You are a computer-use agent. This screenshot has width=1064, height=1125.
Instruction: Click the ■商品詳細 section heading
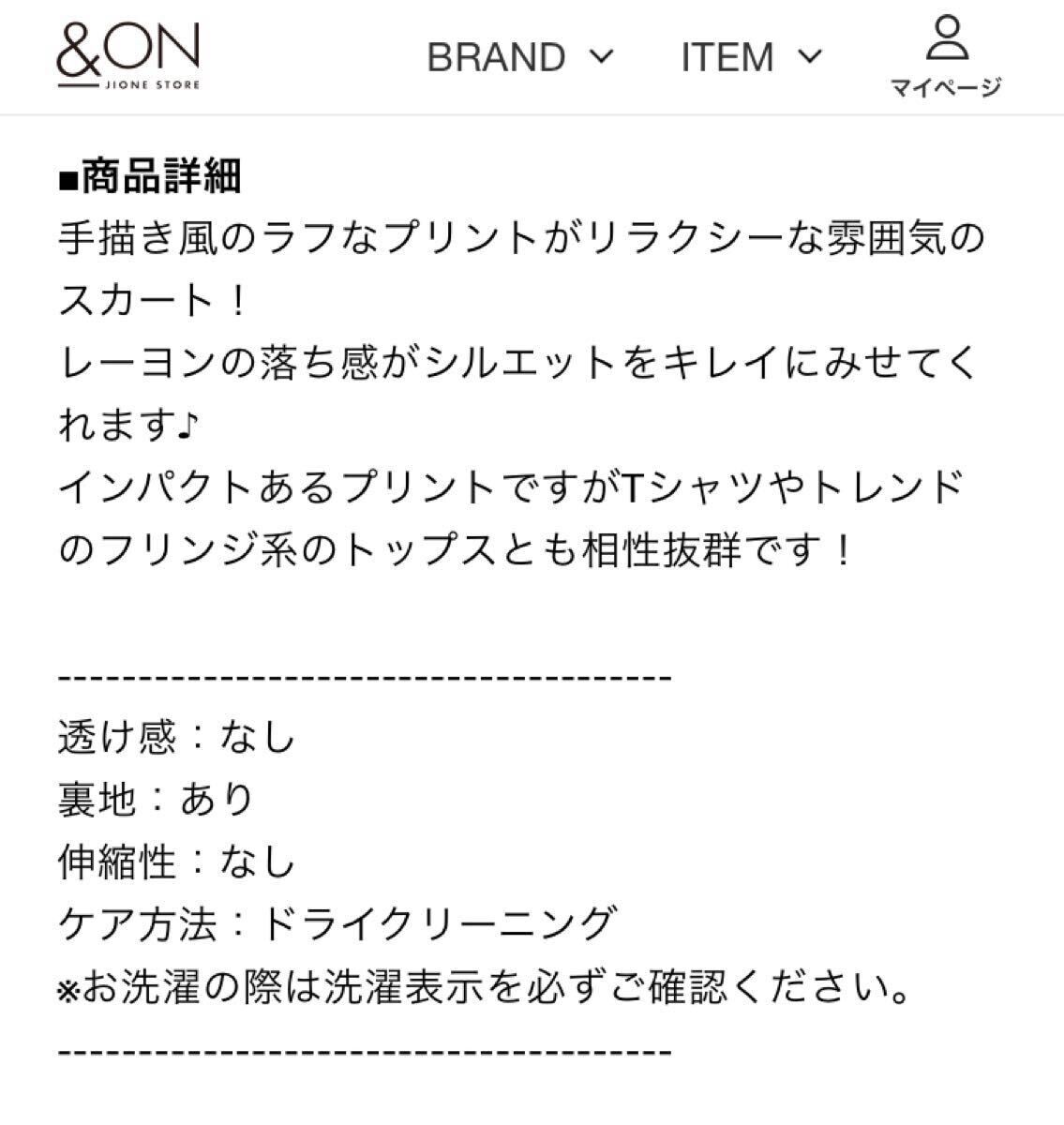(150, 176)
